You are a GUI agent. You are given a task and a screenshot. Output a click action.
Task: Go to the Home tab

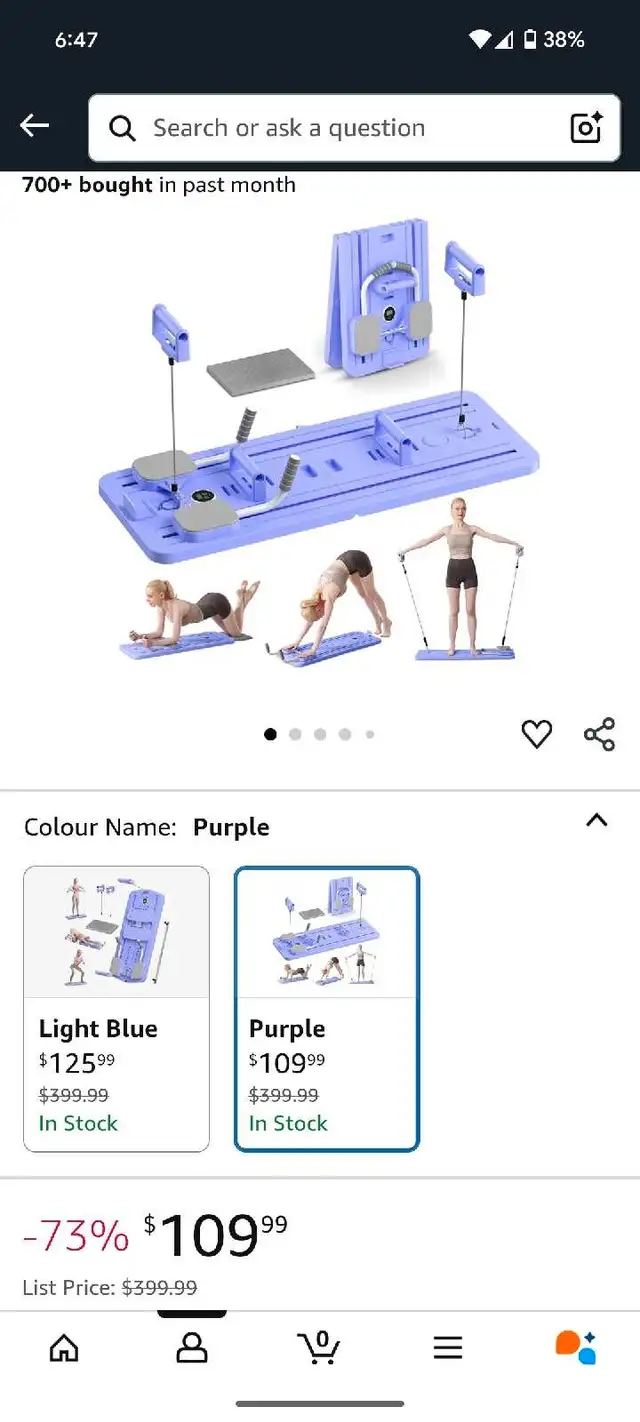(x=64, y=1348)
